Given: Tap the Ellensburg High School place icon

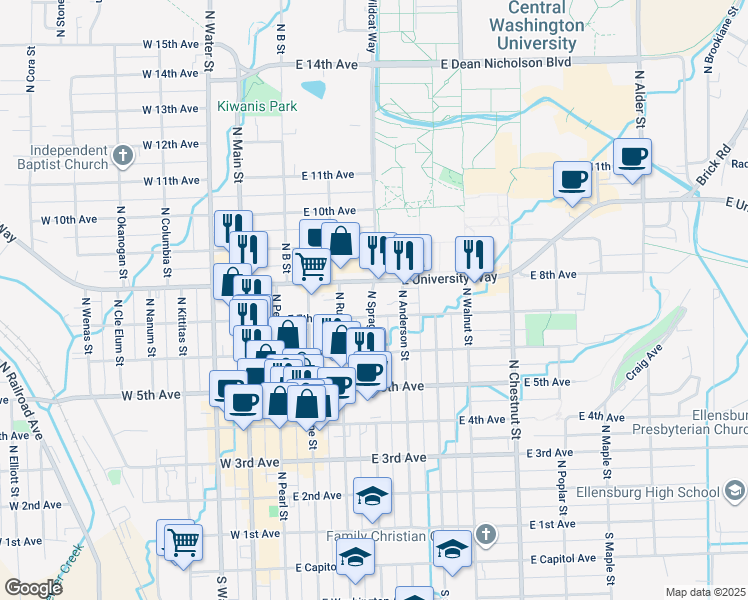Looking at the screenshot, I should [735, 492].
